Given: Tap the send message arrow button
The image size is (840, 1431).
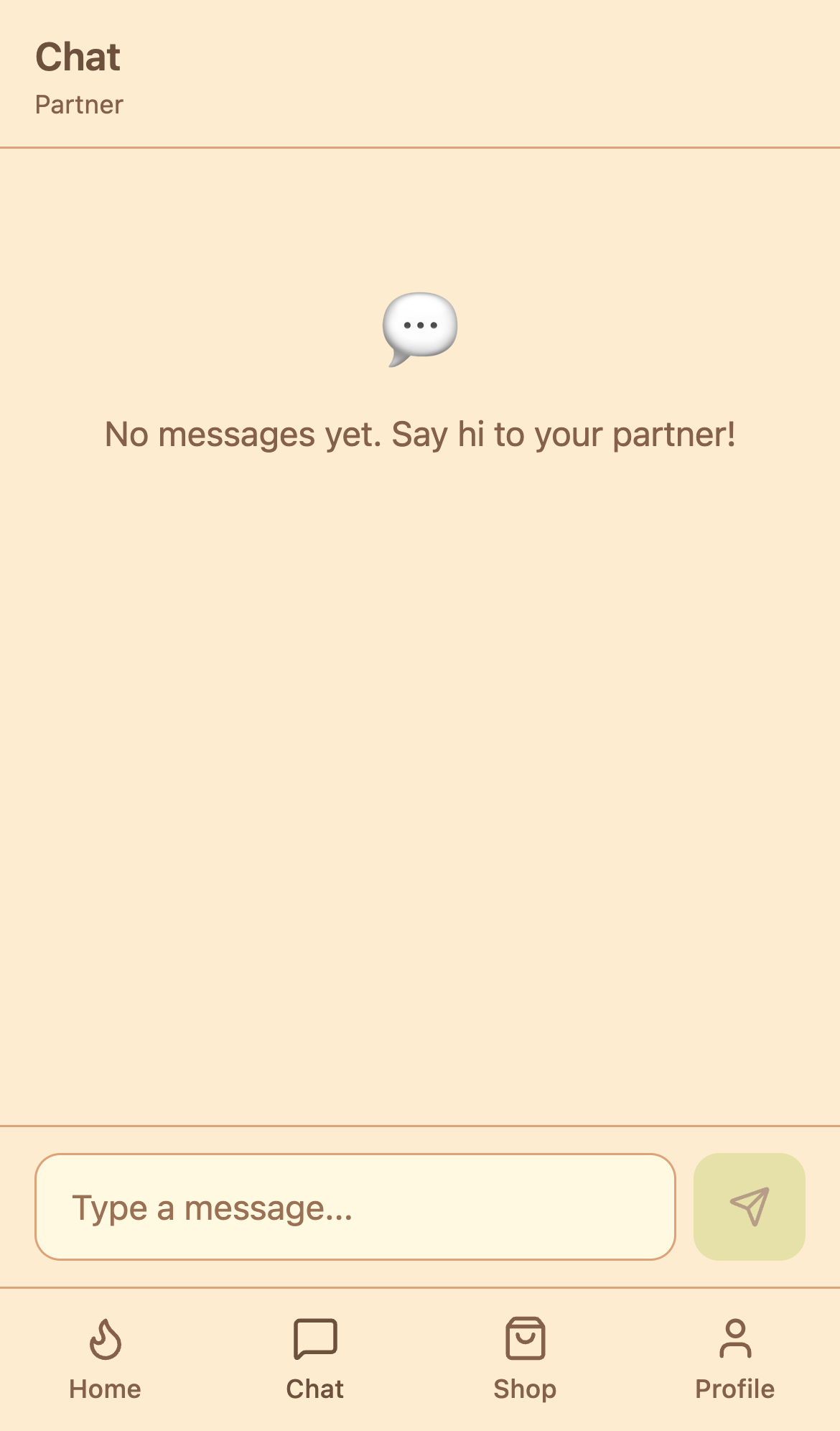Looking at the screenshot, I should pos(749,1207).
